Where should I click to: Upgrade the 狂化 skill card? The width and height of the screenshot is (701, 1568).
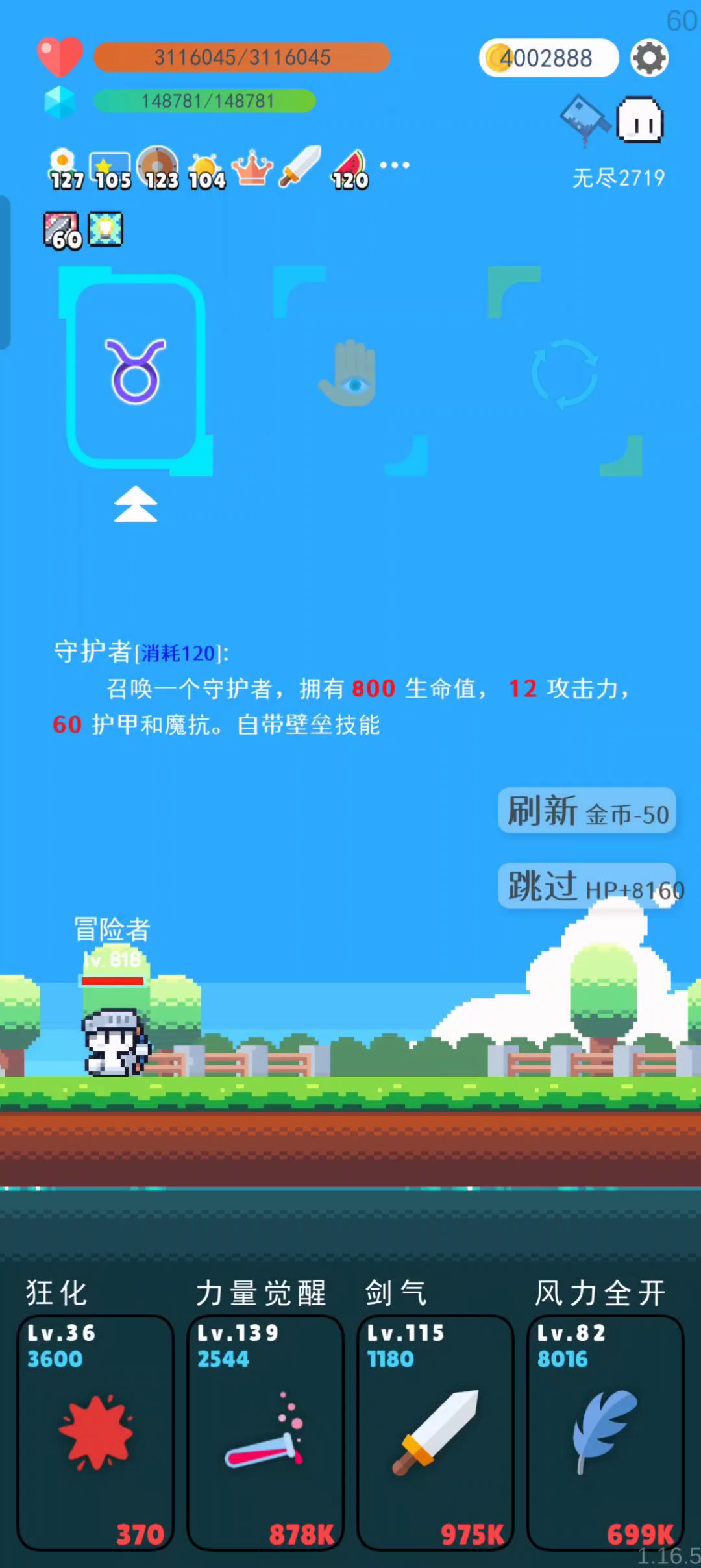[95, 1432]
